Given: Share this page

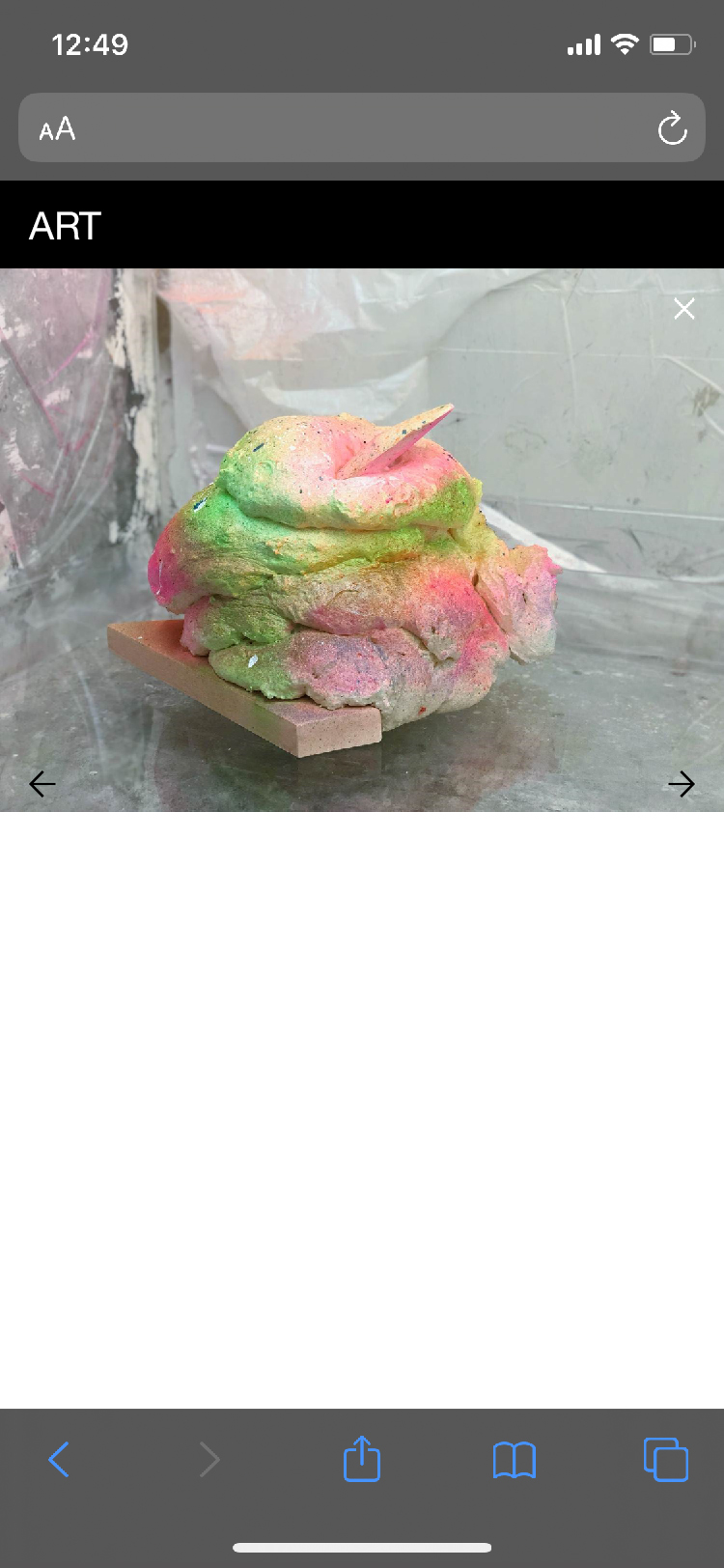Looking at the screenshot, I should click(x=362, y=1459).
